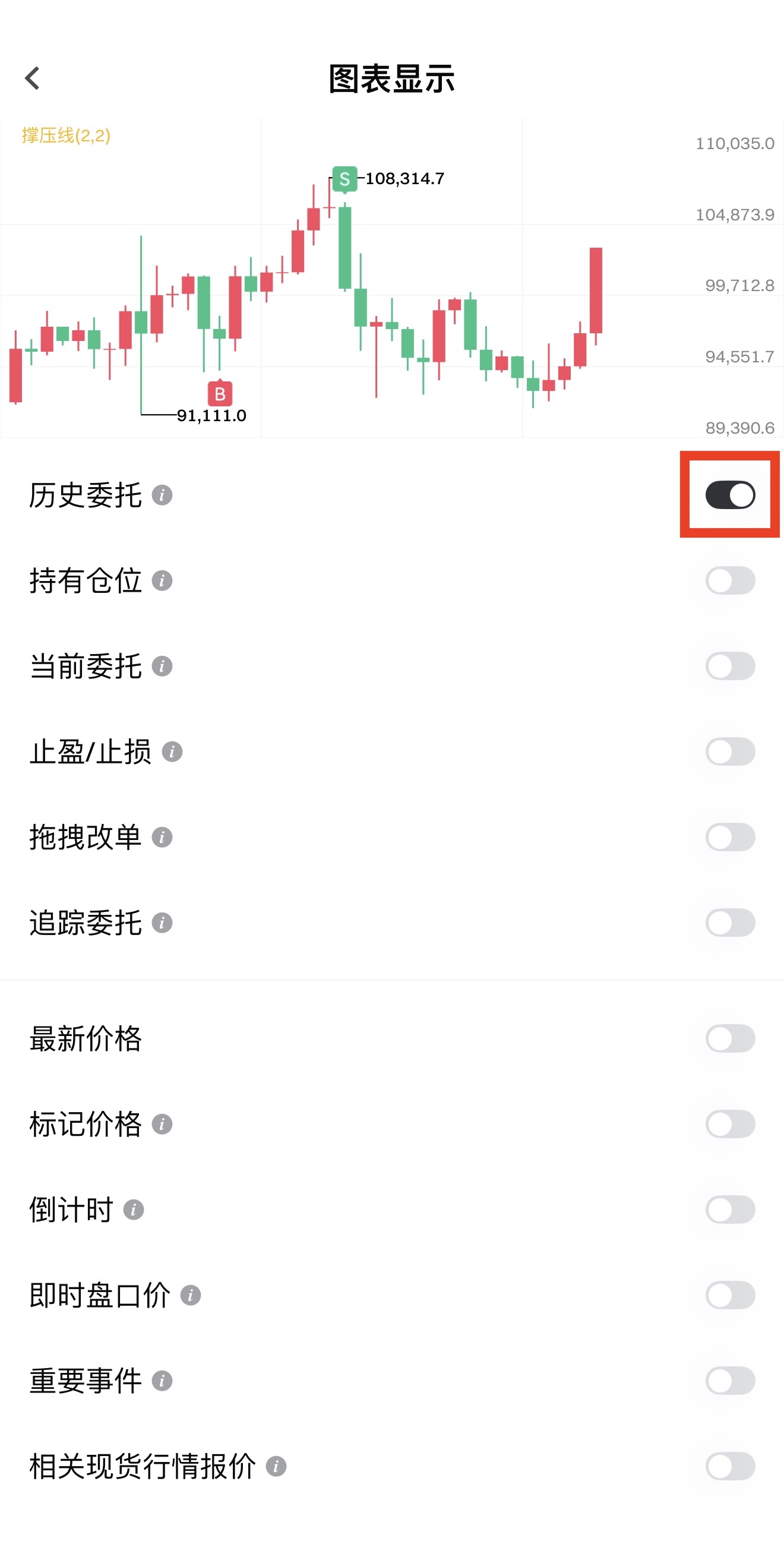Go back from 图表显示 page

[33, 78]
